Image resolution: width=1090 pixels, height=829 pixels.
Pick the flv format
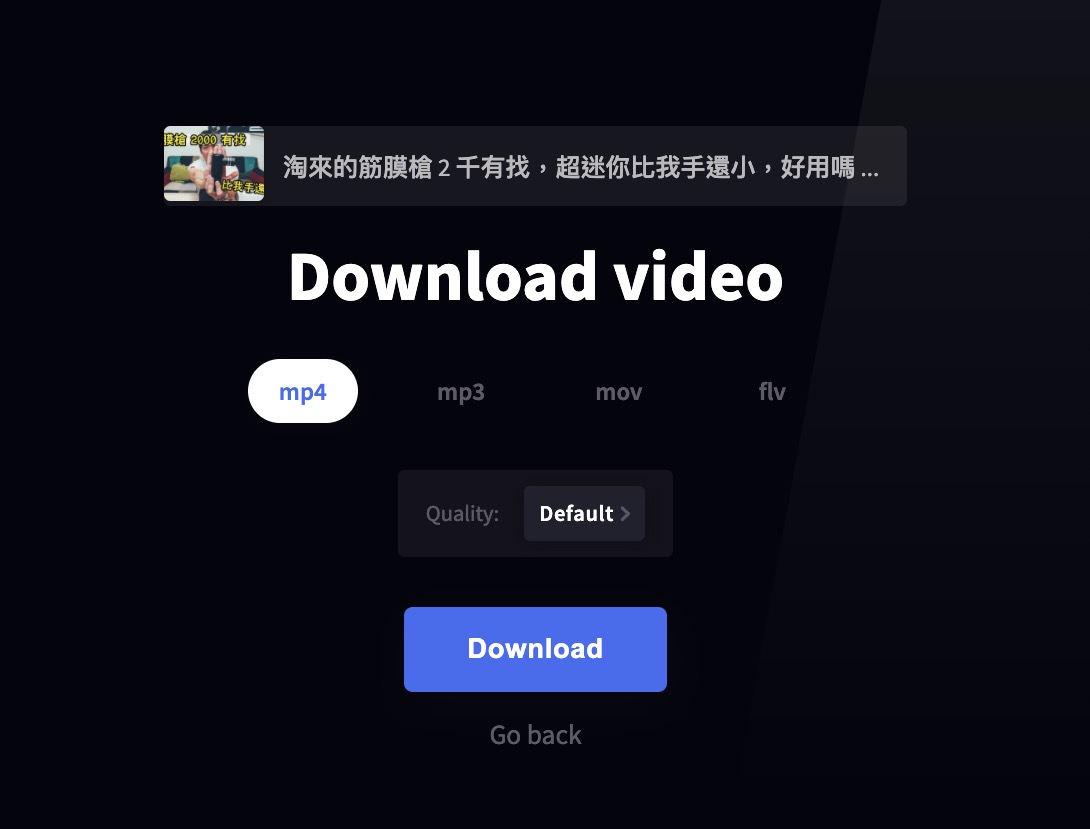coord(772,392)
